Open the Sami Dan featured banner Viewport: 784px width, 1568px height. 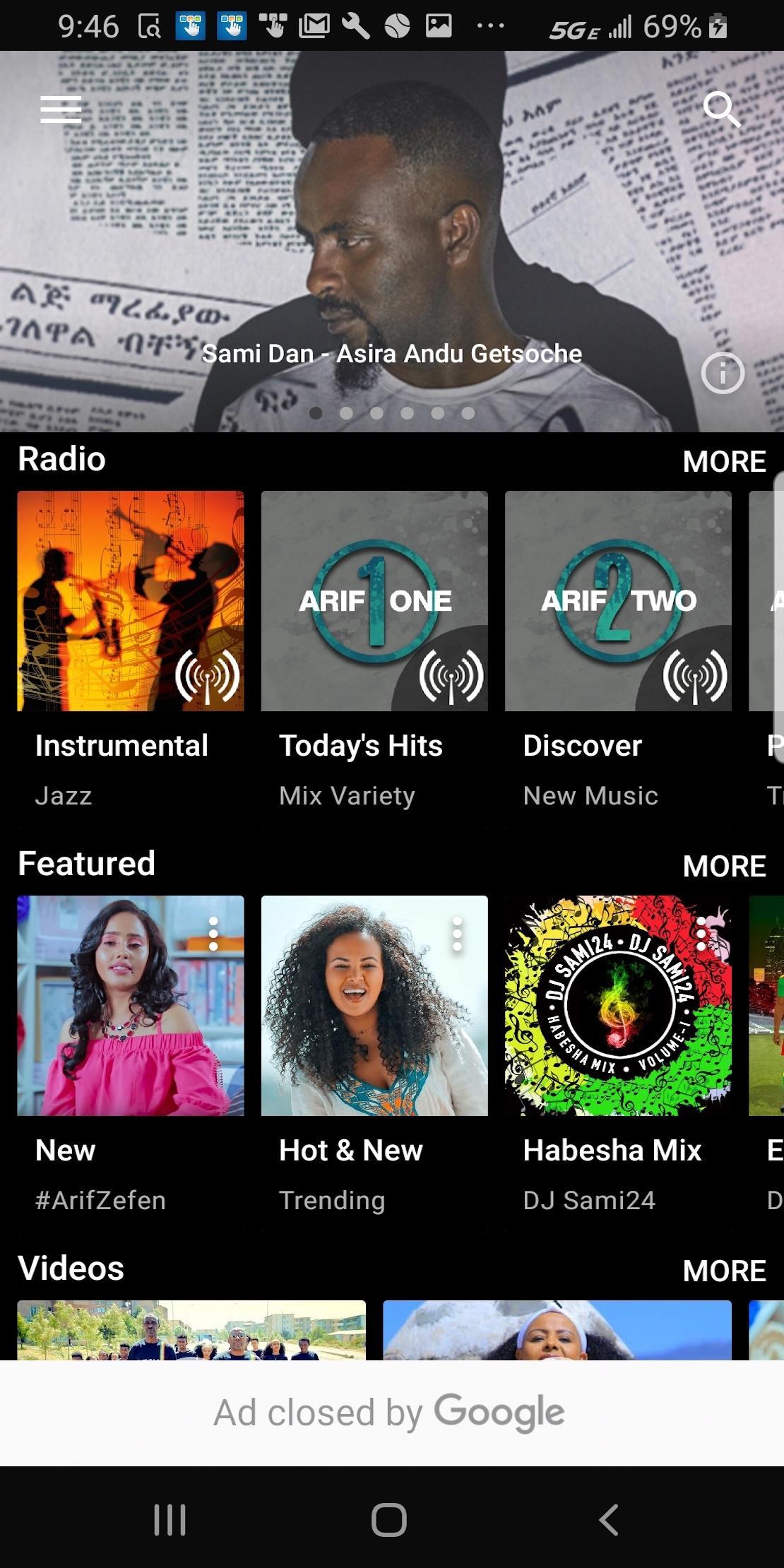392,242
